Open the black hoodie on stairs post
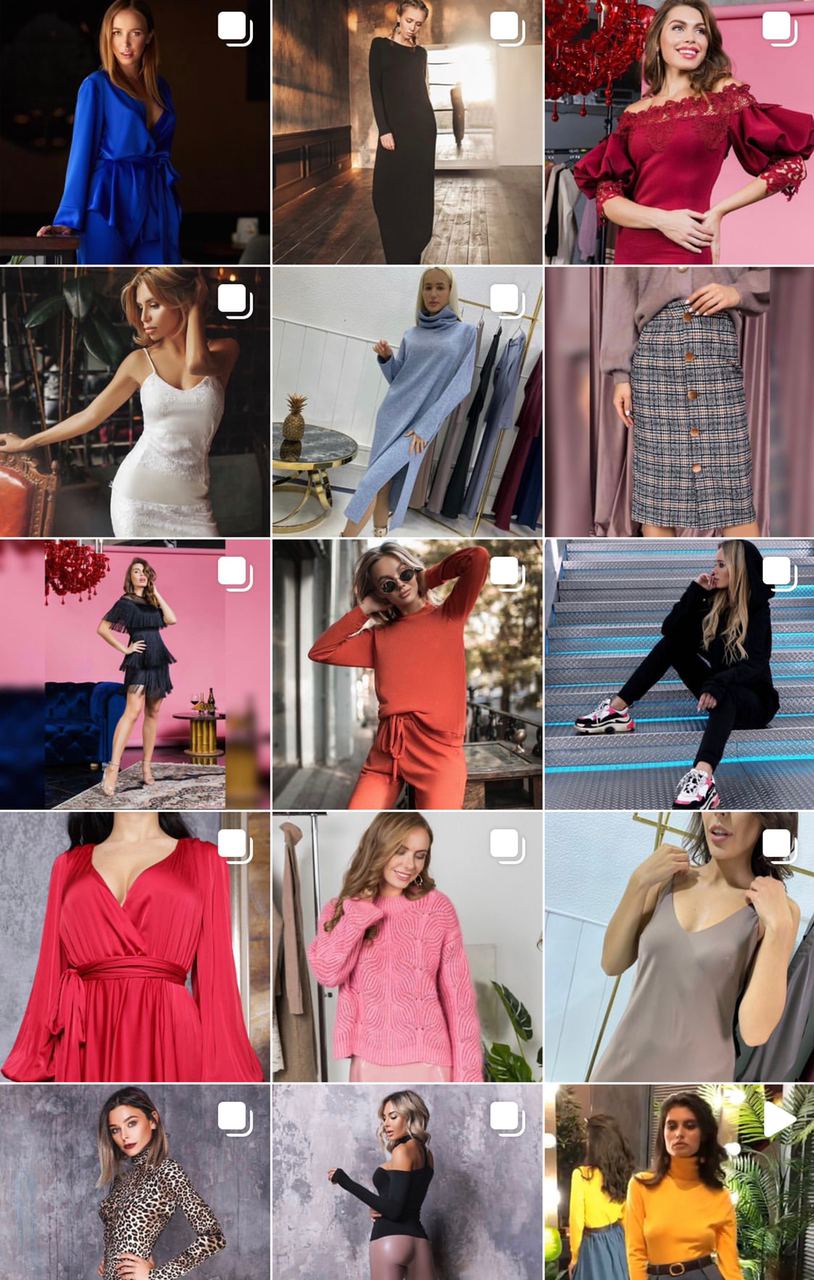 tap(679, 674)
